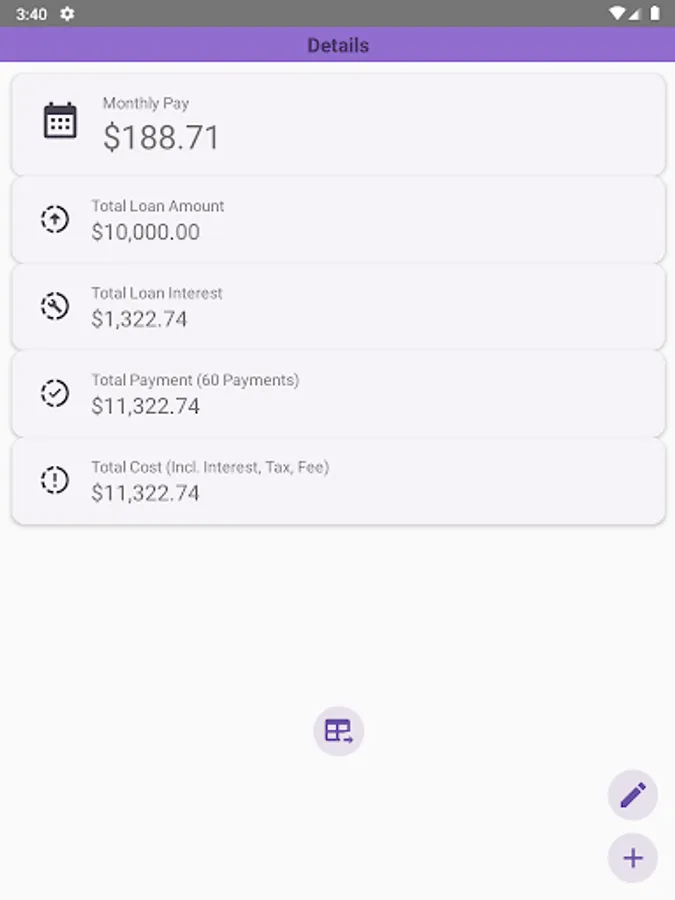Edit the loan with the pencil button
The width and height of the screenshot is (675, 900).
tap(632, 795)
